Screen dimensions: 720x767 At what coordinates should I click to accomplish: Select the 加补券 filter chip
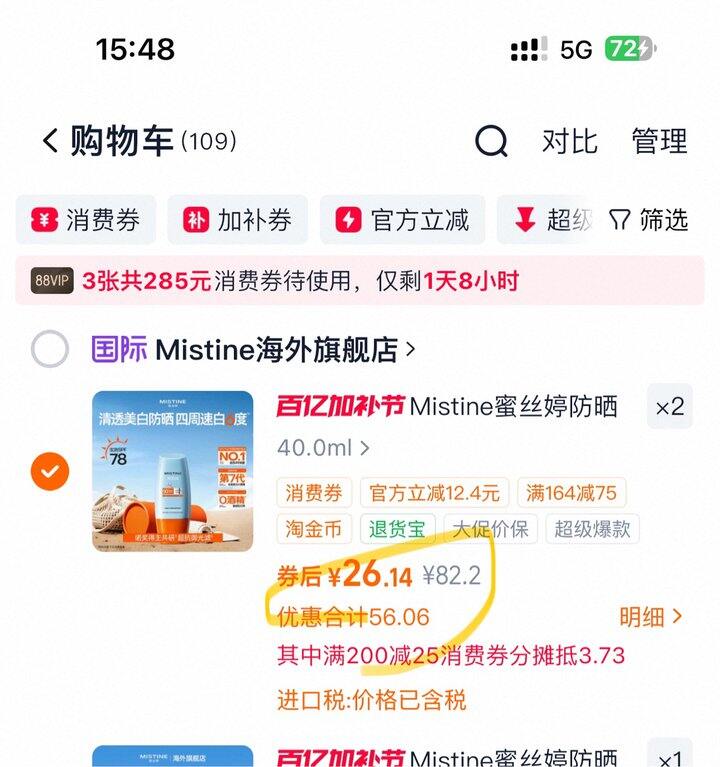coord(237,220)
